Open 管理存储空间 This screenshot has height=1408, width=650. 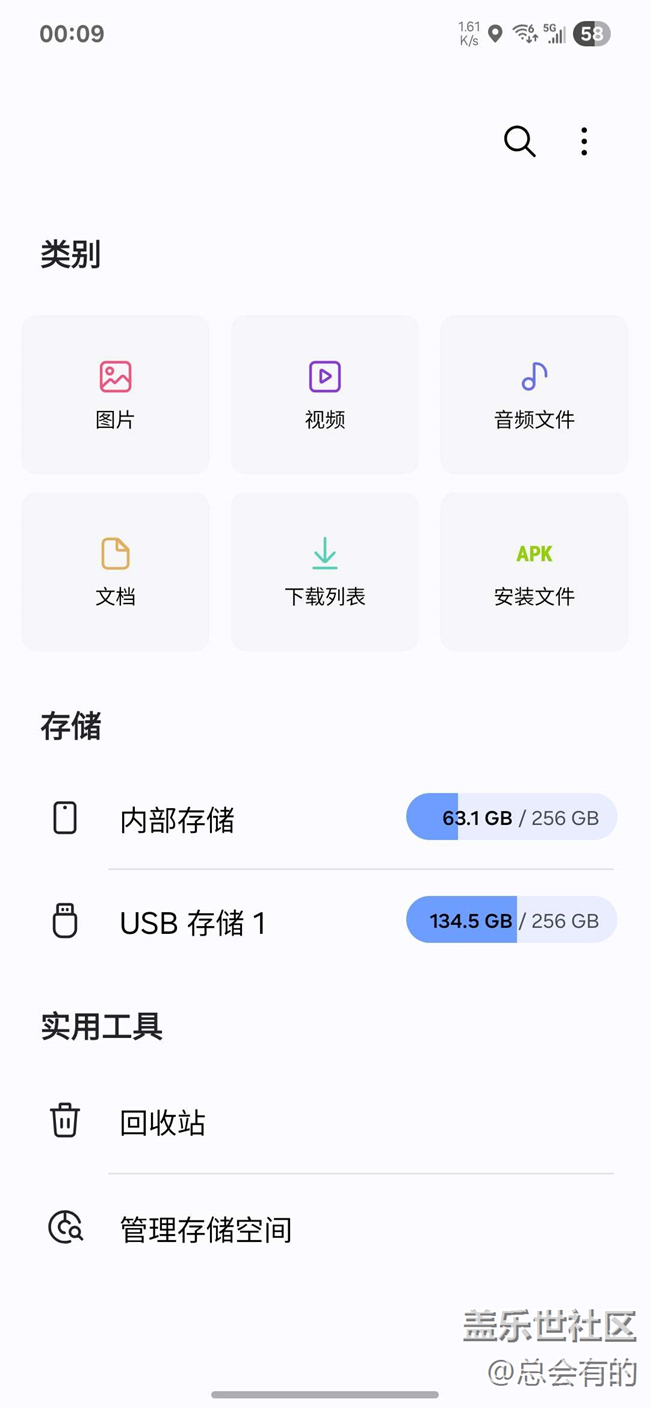tap(205, 1229)
